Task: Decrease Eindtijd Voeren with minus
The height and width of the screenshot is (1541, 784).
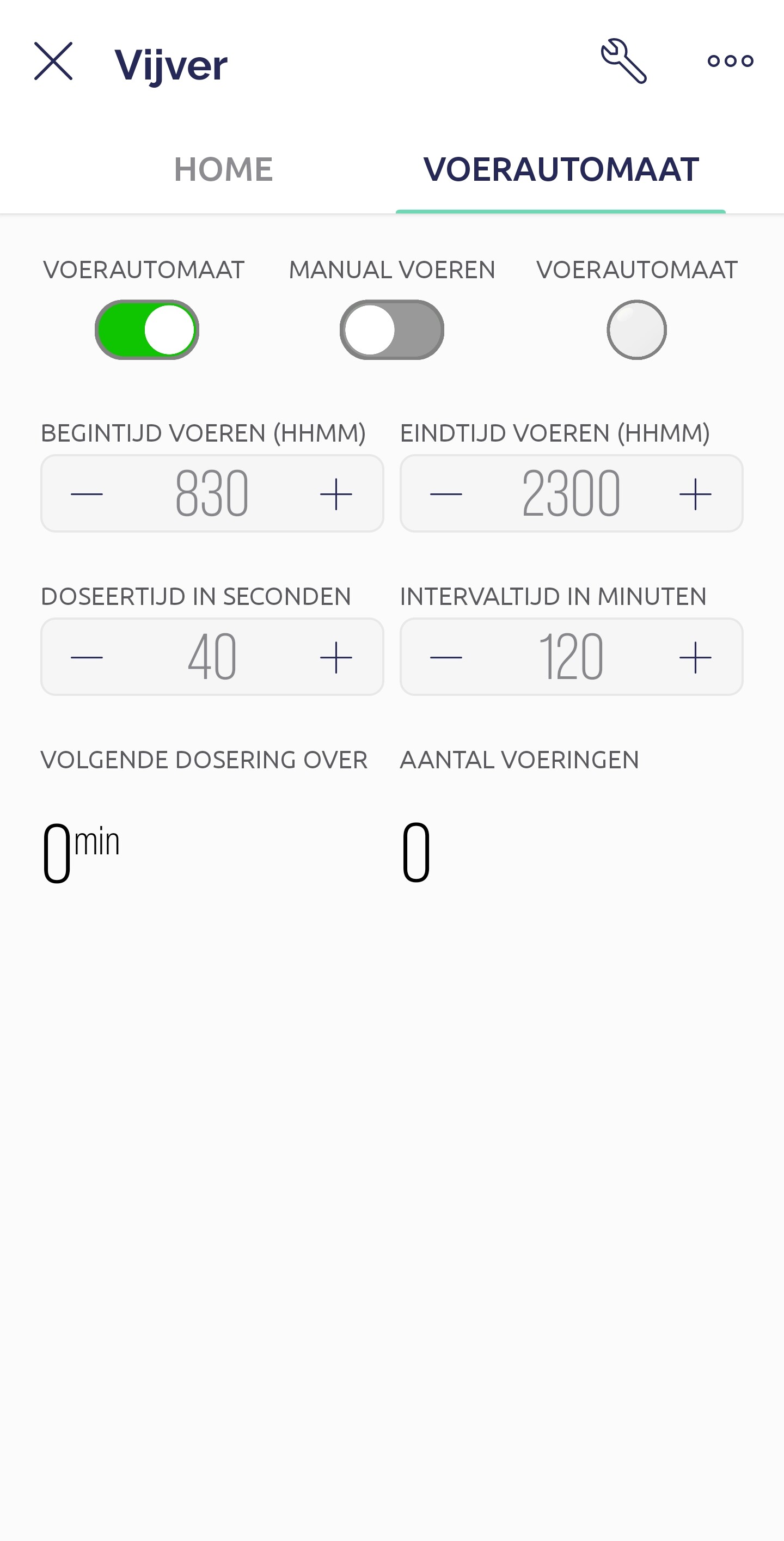Action: pos(446,494)
